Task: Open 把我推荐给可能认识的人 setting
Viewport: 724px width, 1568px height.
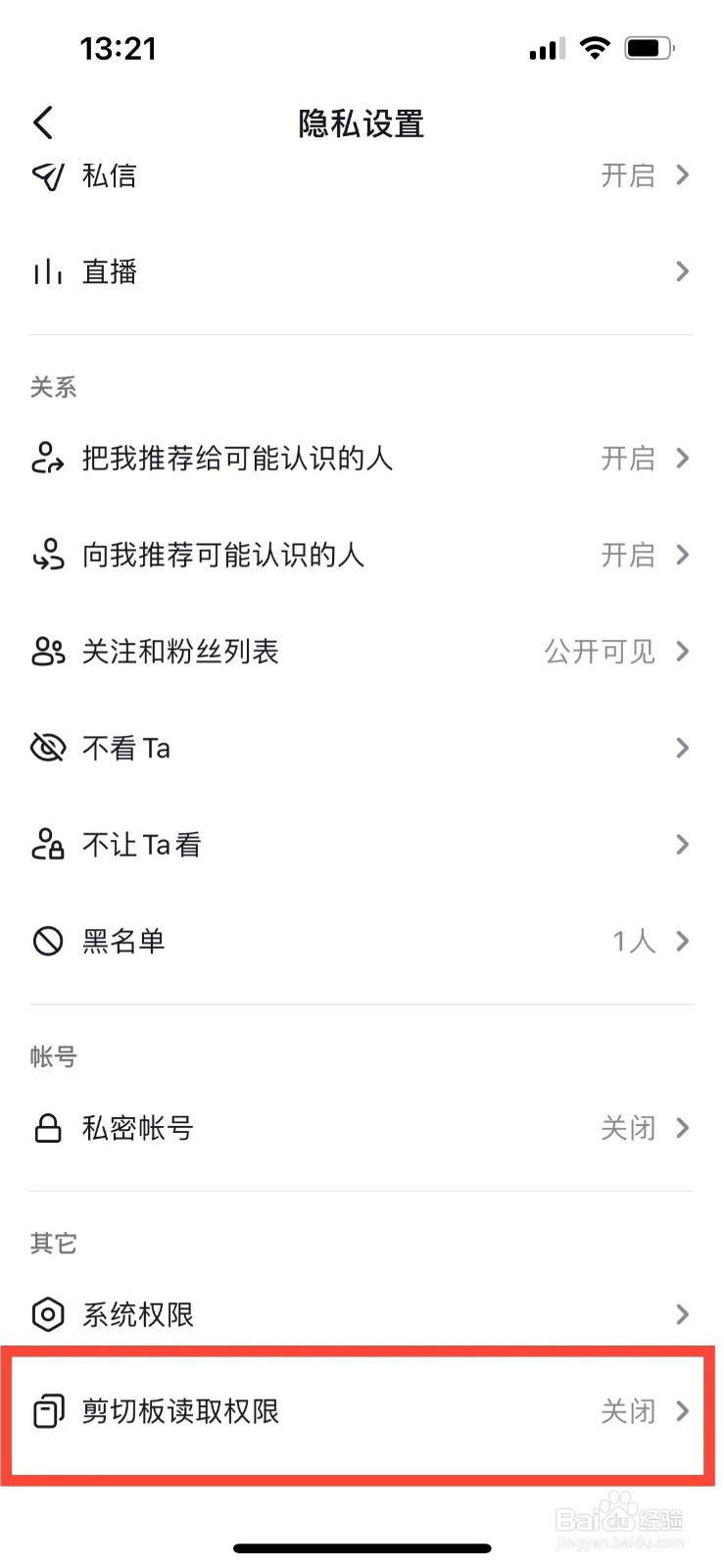Action: tap(361, 458)
